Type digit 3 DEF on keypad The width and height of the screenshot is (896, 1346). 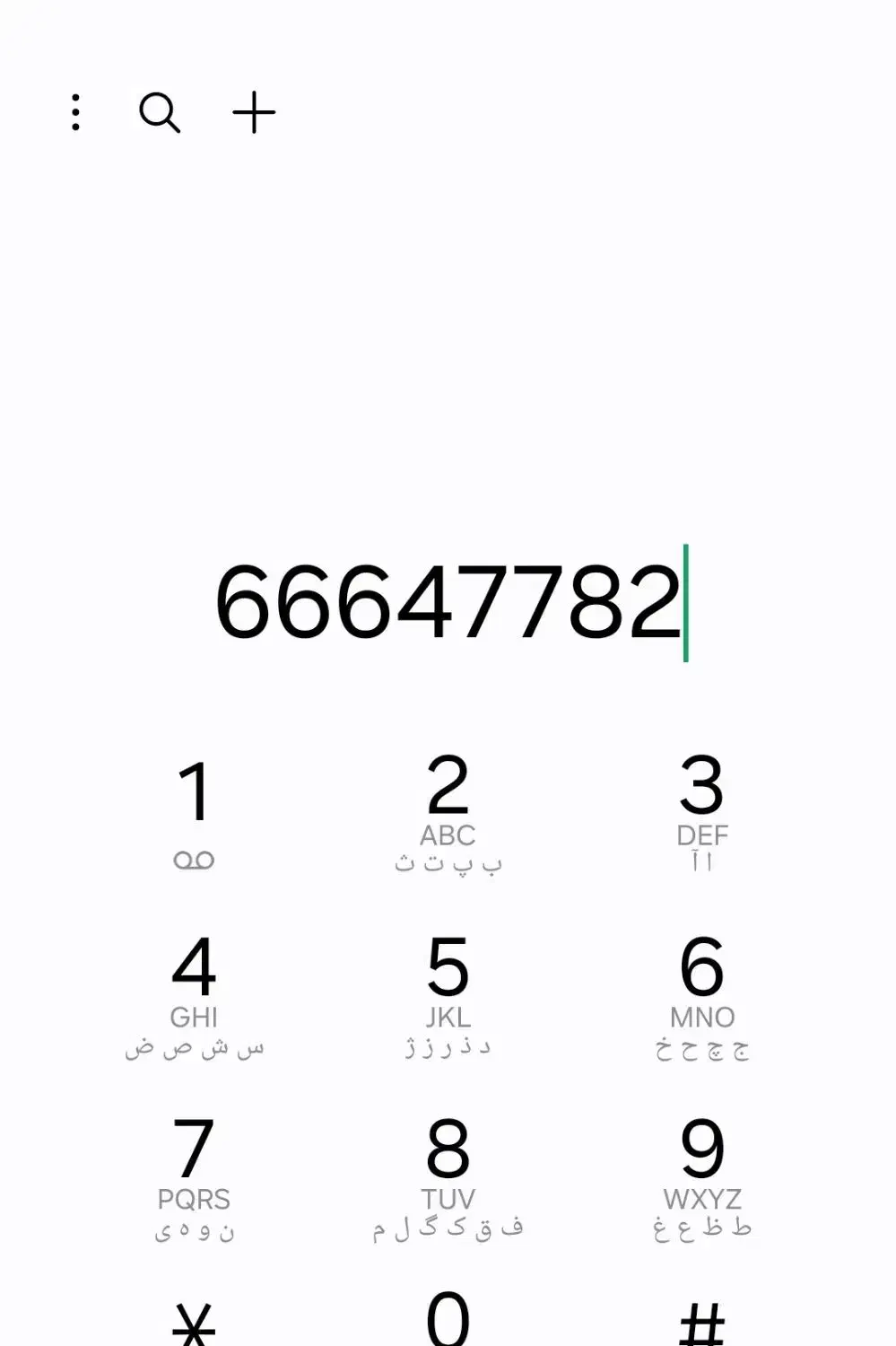point(701,812)
